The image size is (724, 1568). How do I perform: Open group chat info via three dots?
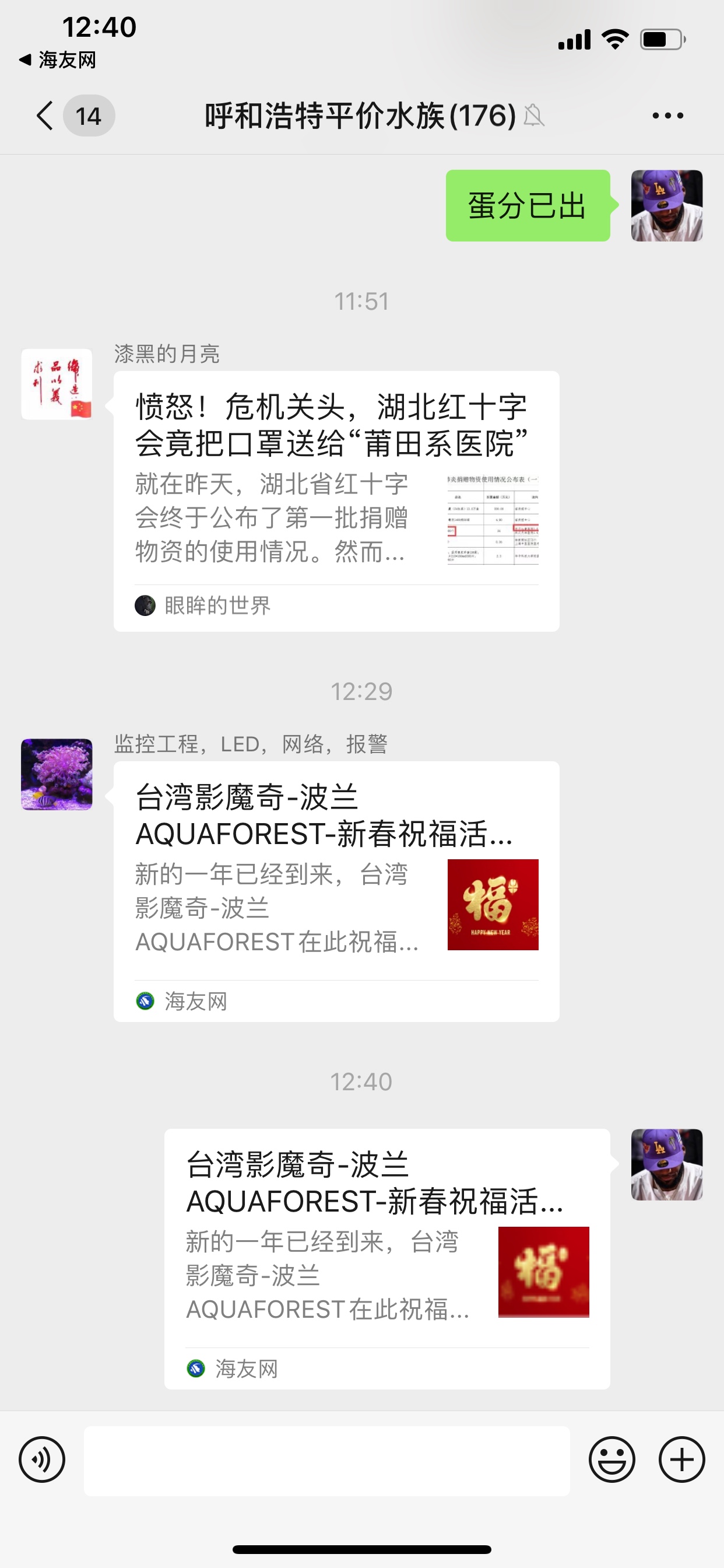tap(667, 116)
